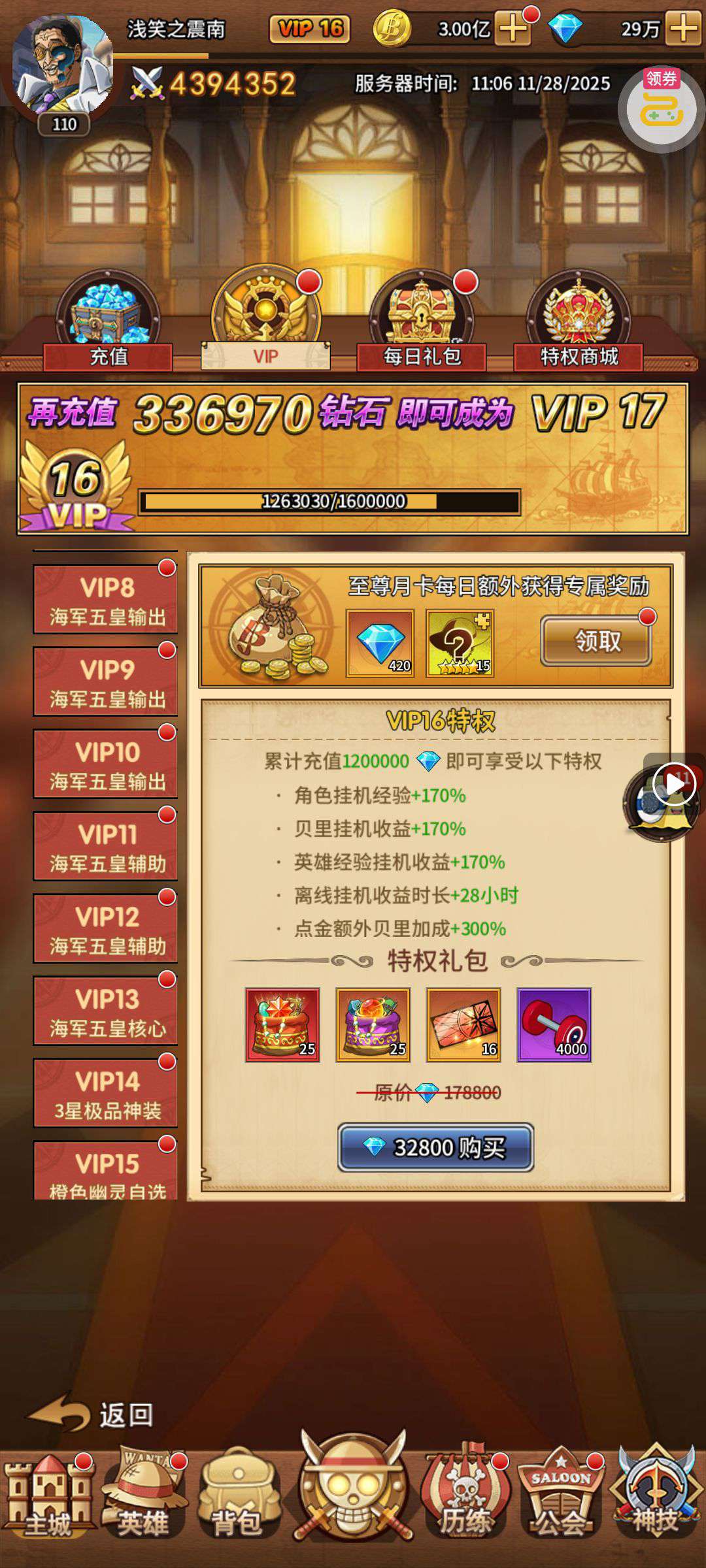Screen dimensions: 706x1568
Task: Tap the plus button next to diamonds
Action: click(x=683, y=29)
